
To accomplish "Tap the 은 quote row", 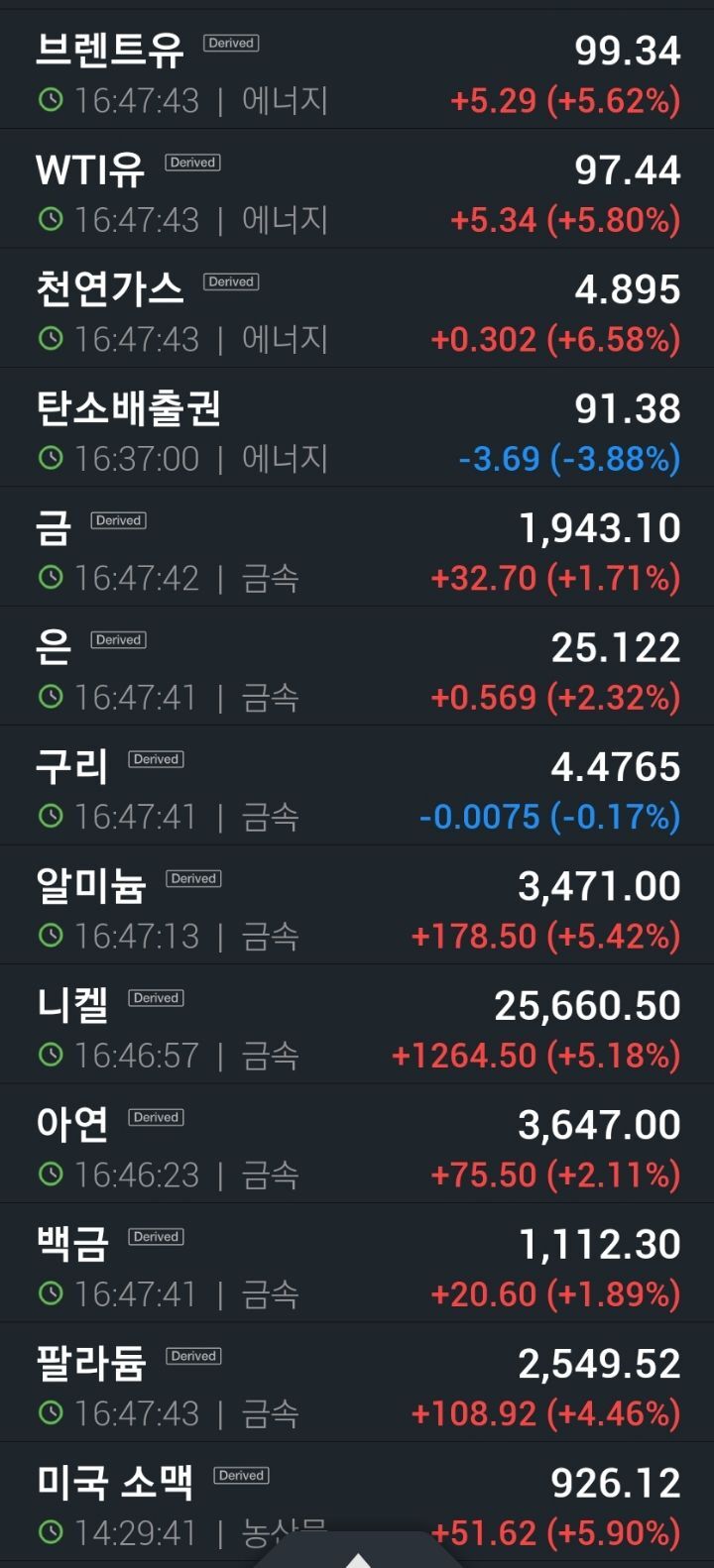I will [x=357, y=666].
